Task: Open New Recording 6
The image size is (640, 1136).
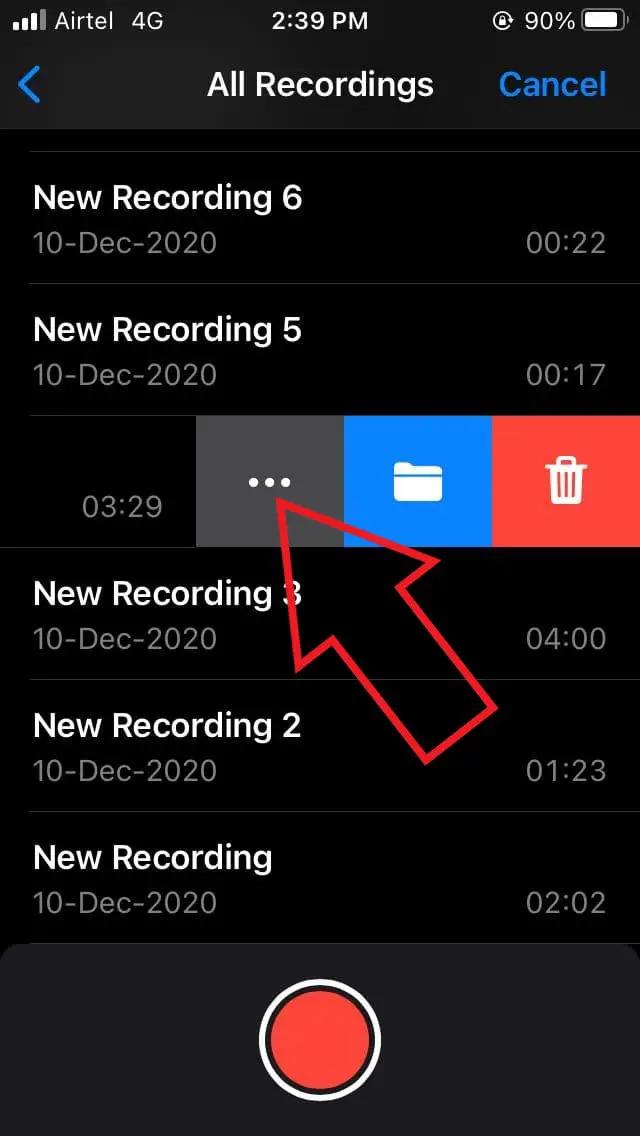Action: point(320,217)
